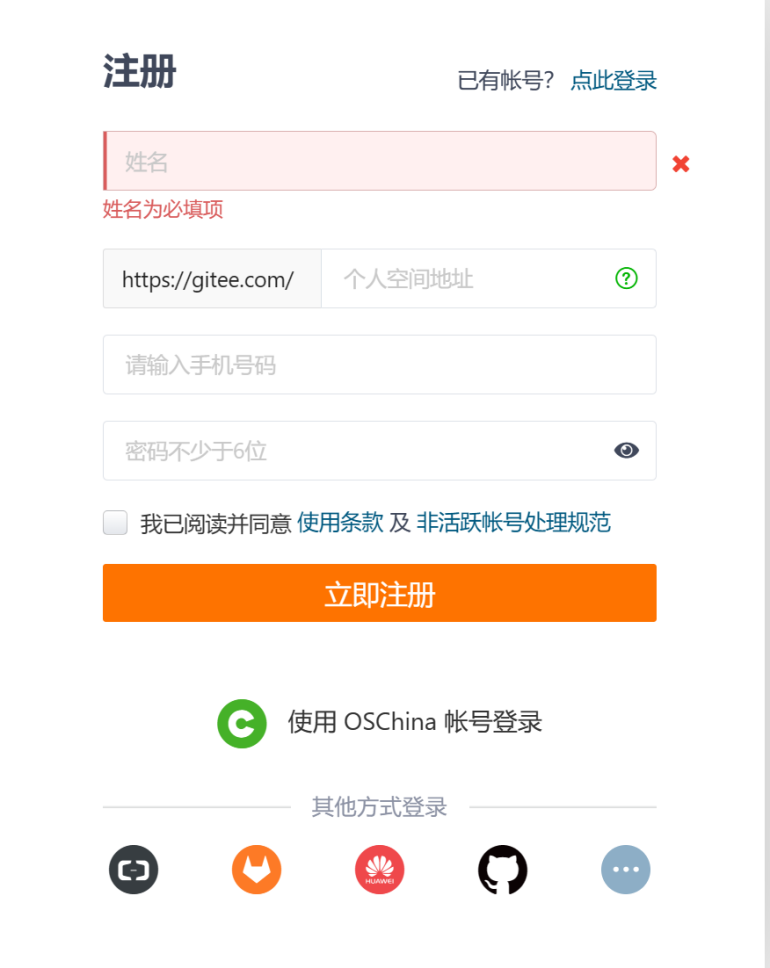
Task: Log in with the GitLab fox icon
Action: pos(257,870)
